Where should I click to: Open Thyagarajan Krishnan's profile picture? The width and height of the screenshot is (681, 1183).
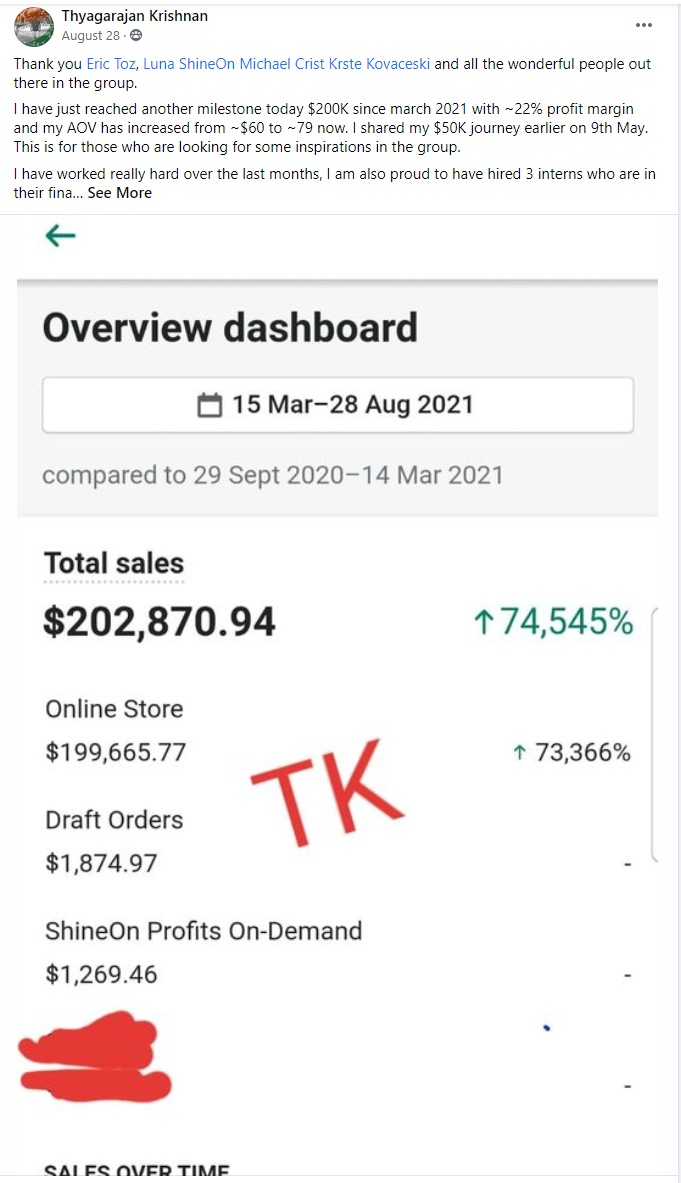click(34, 26)
